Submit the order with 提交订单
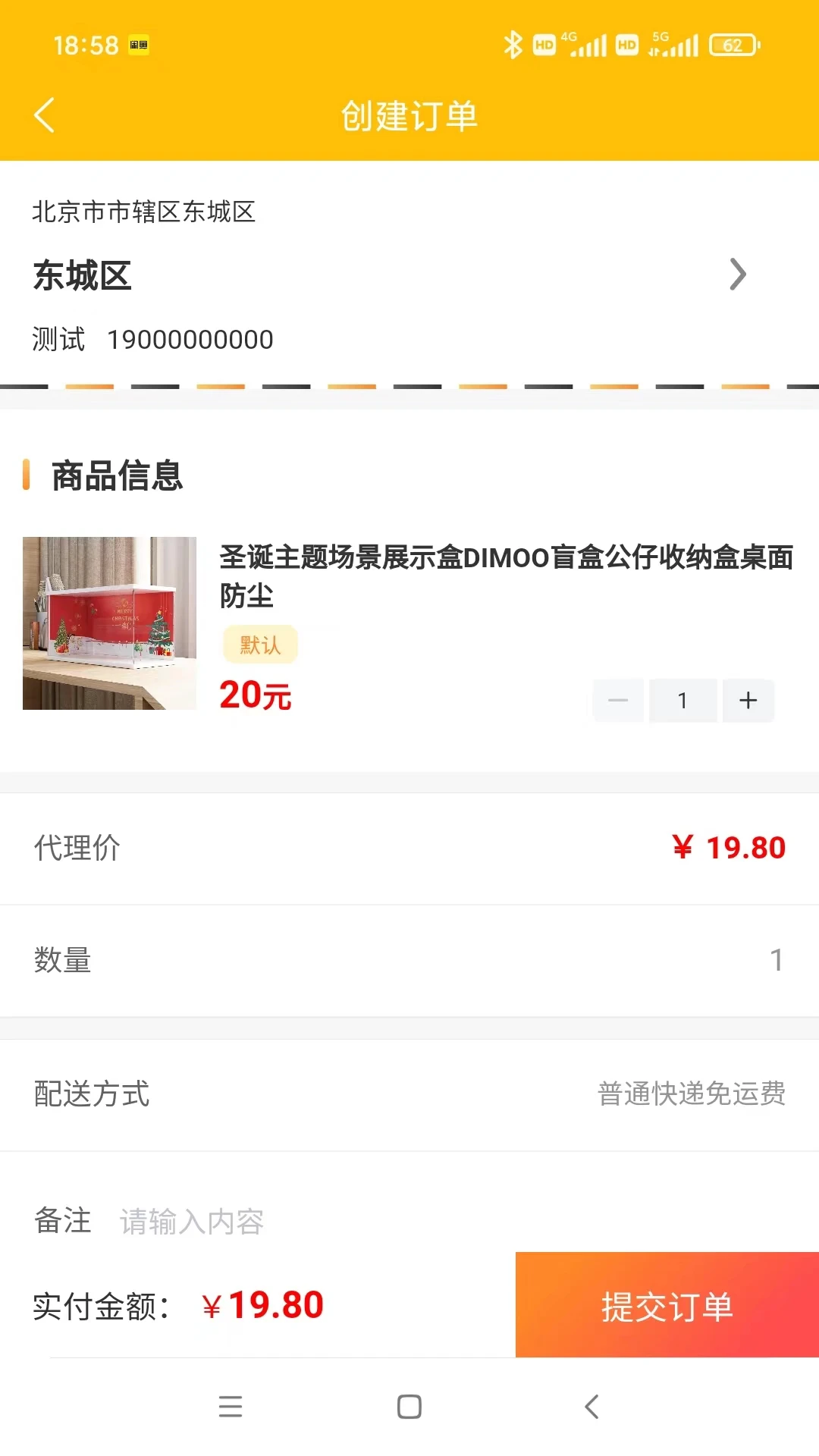Screen dimensions: 819x1456 667,1304
